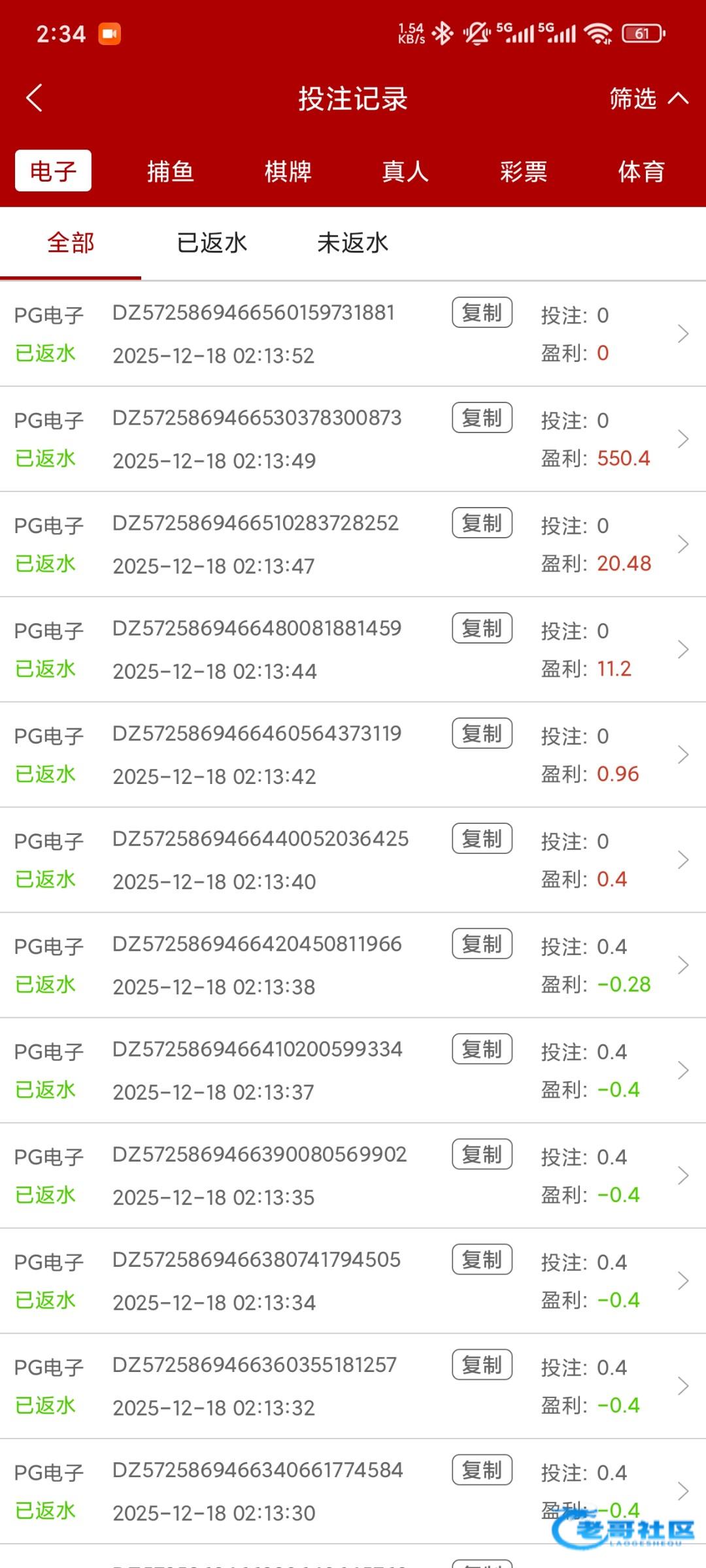Show only 已返水 records

[212, 243]
